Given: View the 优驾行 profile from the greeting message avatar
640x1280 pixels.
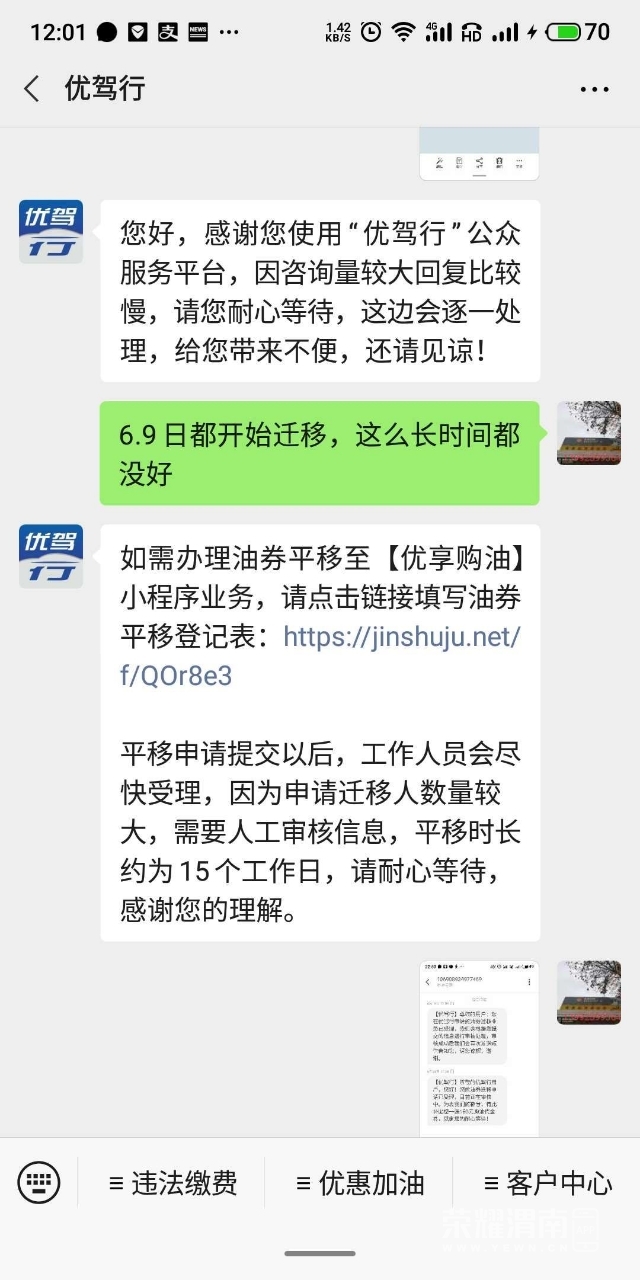Looking at the screenshot, I should tap(51, 232).
